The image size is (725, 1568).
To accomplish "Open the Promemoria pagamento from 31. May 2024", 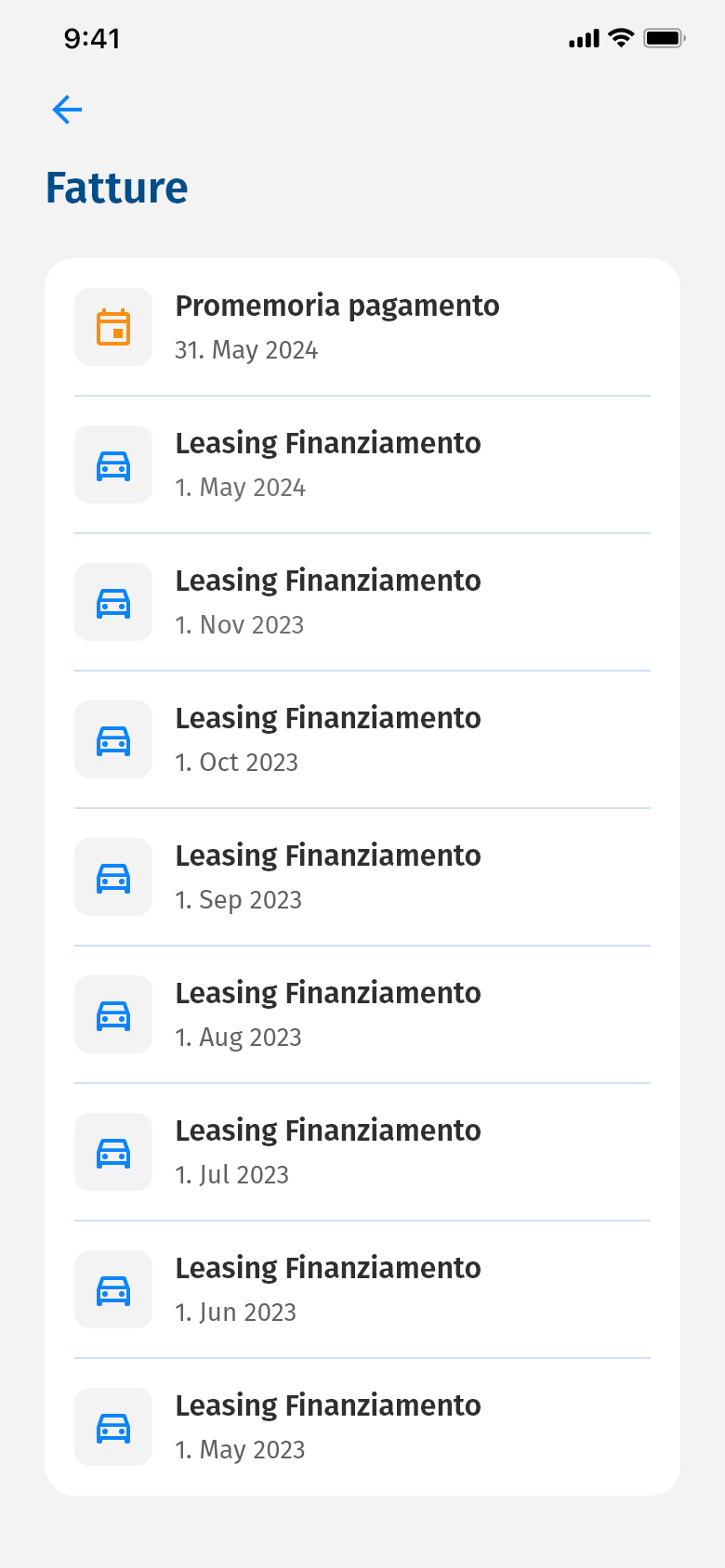I will click(362, 327).
